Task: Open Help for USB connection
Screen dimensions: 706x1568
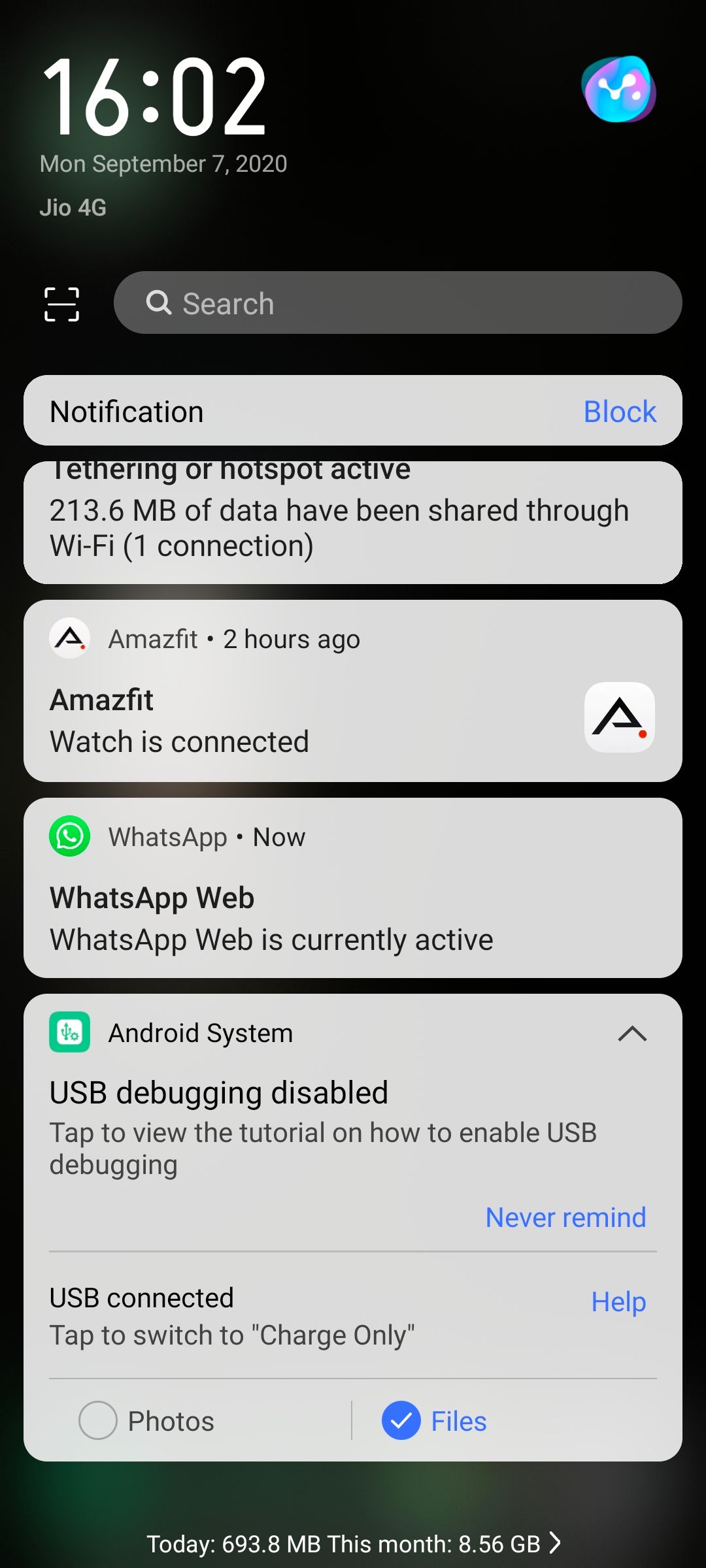Action: click(618, 1301)
